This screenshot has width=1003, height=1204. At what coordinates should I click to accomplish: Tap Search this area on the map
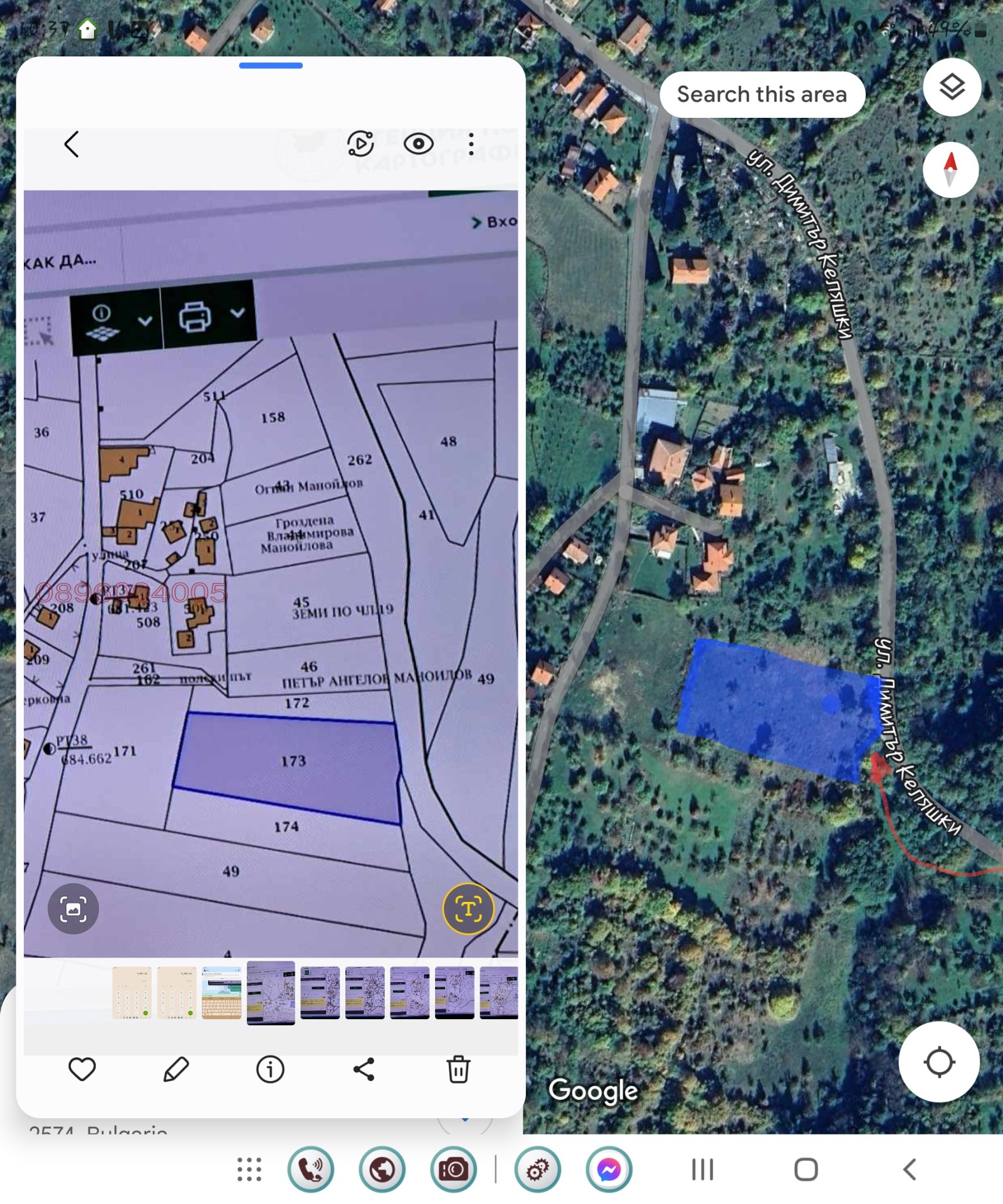coord(762,95)
